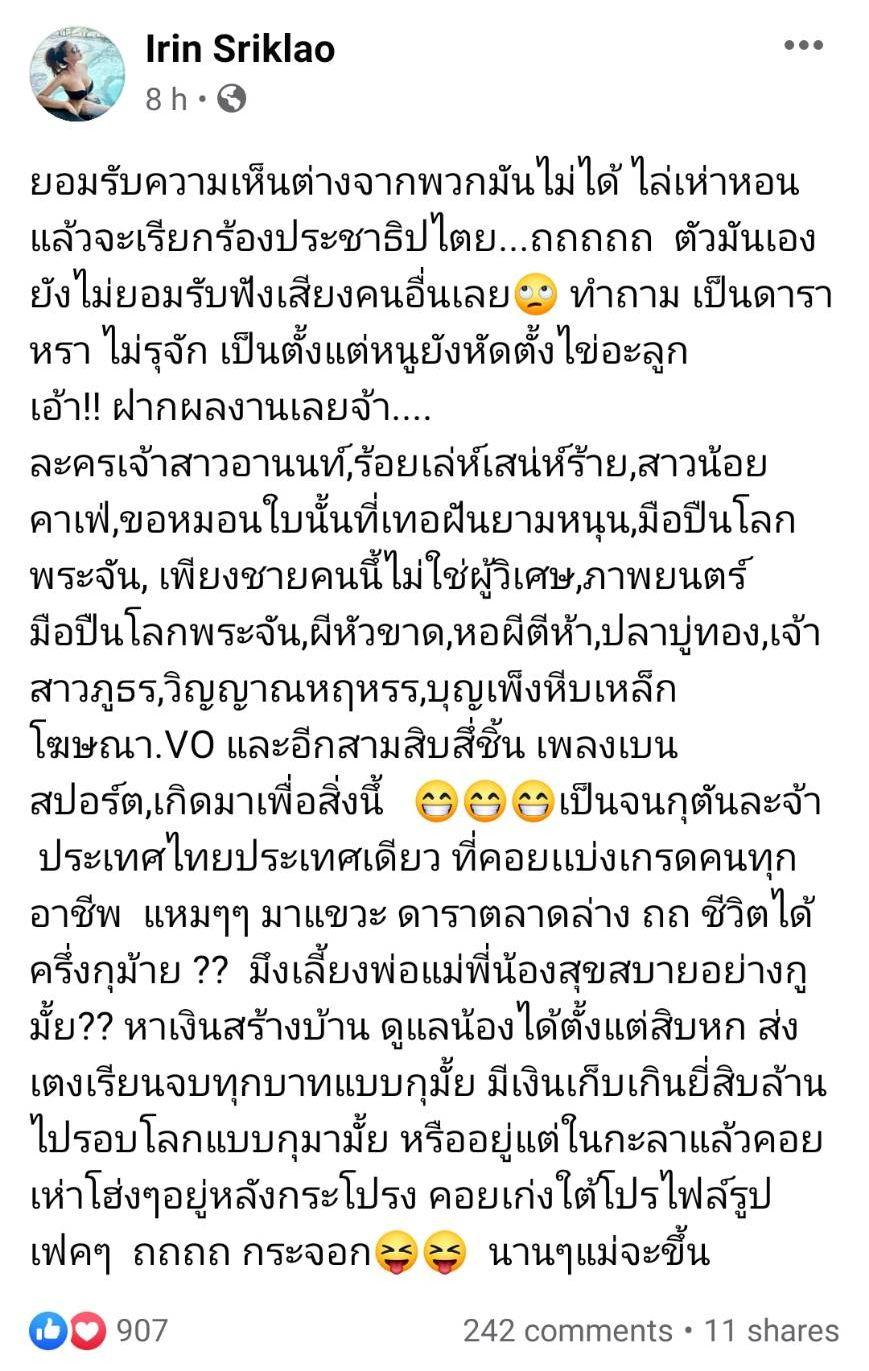The height and width of the screenshot is (1371, 869).
Task: Open Irin Sriklao's profile picture
Action: (x=77, y=74)
